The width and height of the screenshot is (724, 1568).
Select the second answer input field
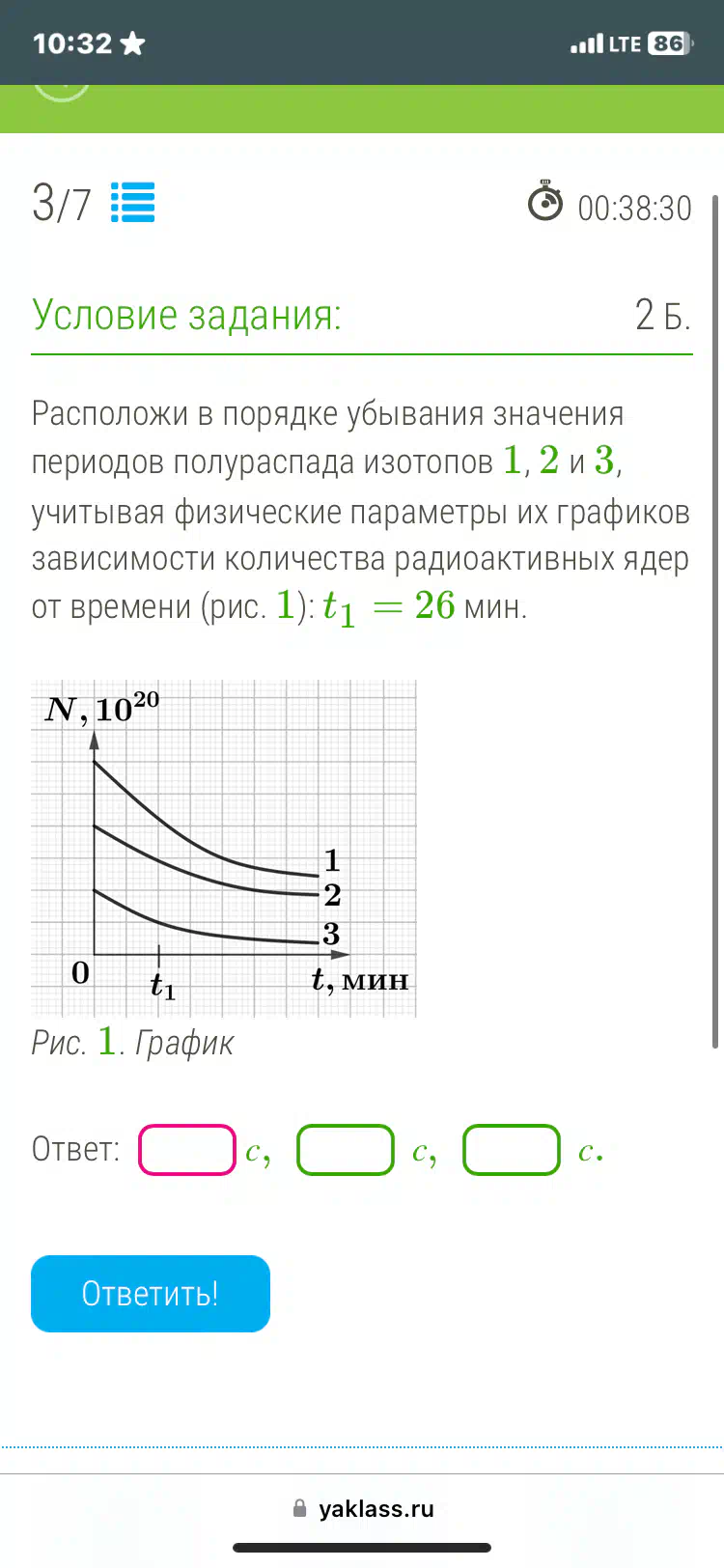[346, 1150]
